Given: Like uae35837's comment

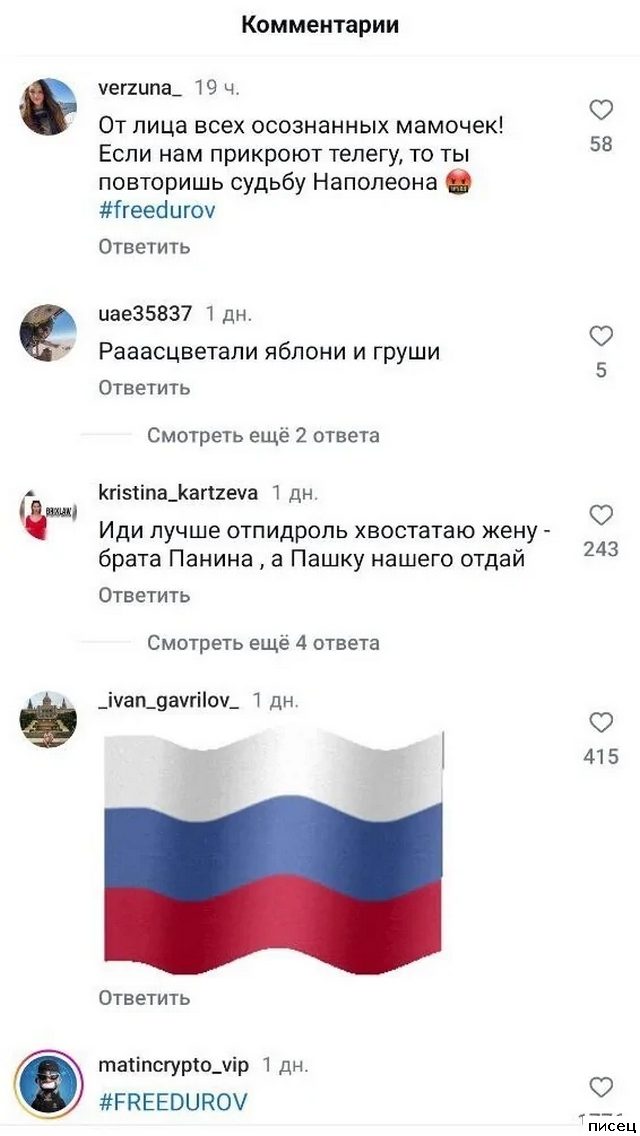Looking at the screenshot, I should (600, 337).
